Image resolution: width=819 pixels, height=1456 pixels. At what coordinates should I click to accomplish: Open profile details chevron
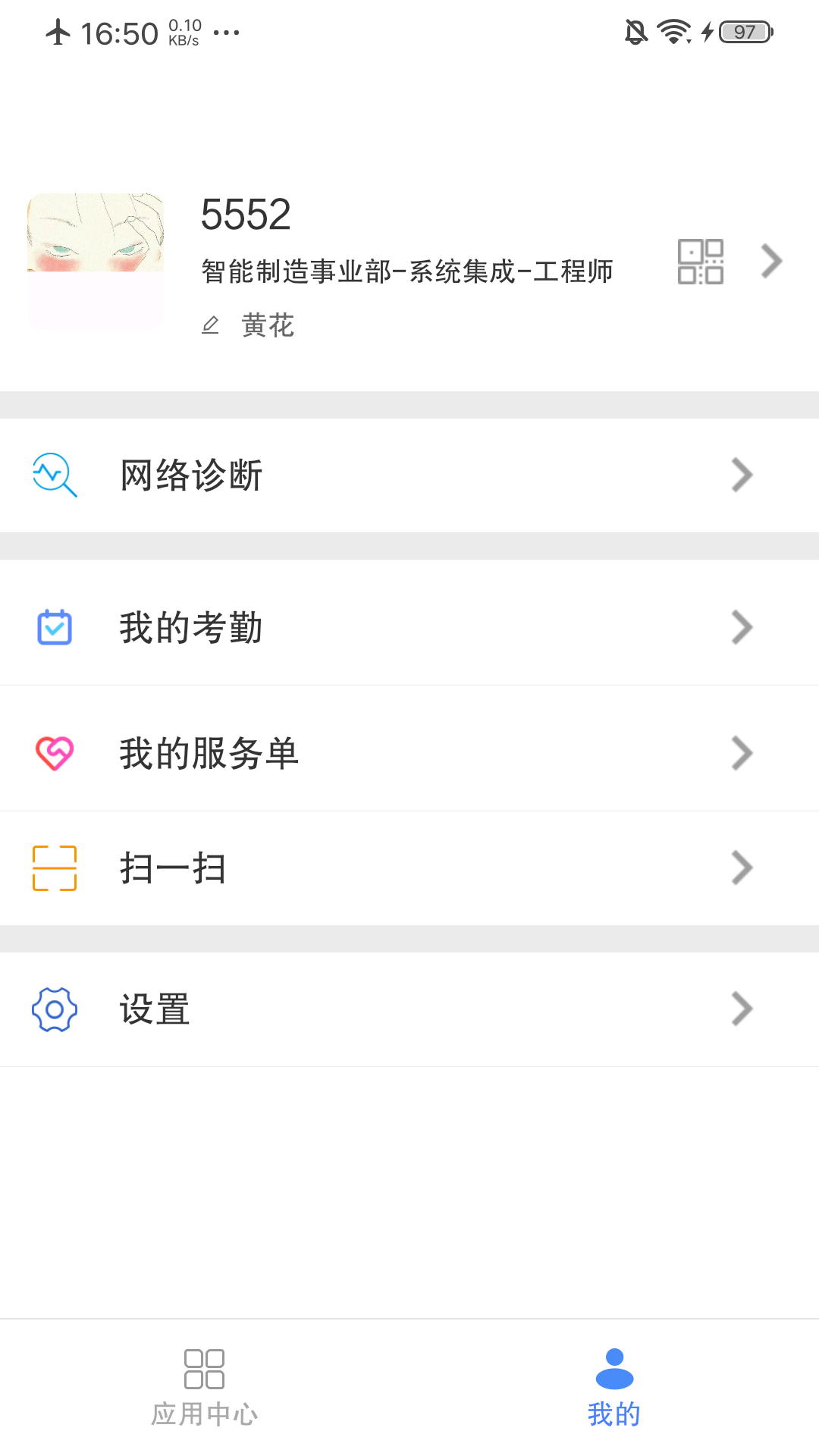pos(771,262)
